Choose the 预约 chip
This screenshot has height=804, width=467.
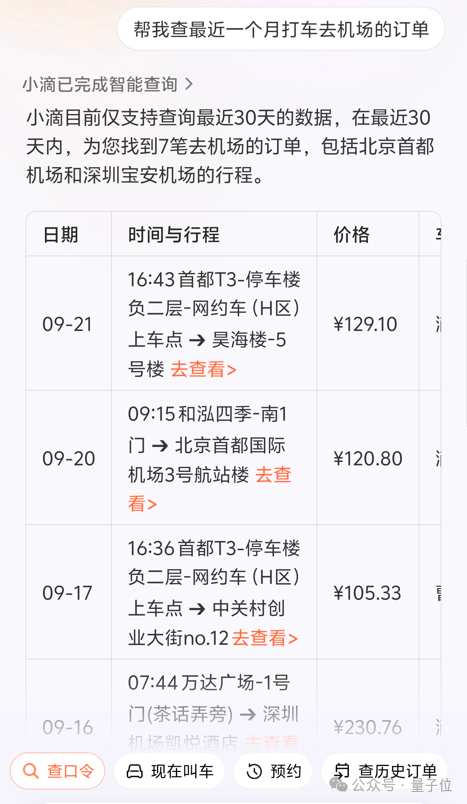(273, 771)
